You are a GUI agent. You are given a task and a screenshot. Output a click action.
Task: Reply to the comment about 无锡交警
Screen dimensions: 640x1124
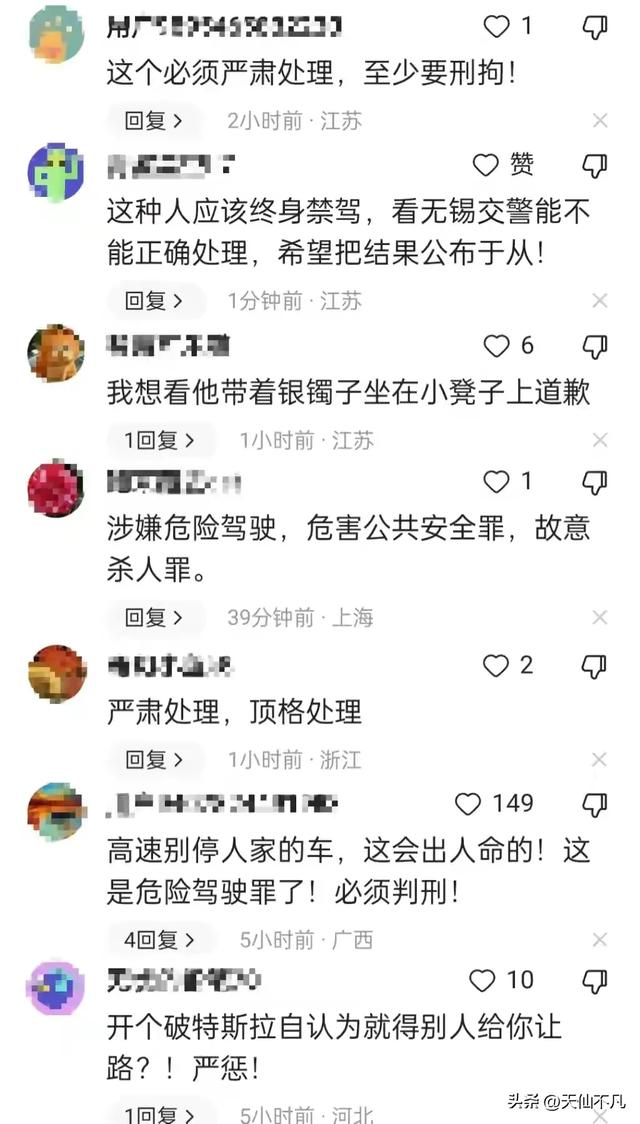click(153, 300)
